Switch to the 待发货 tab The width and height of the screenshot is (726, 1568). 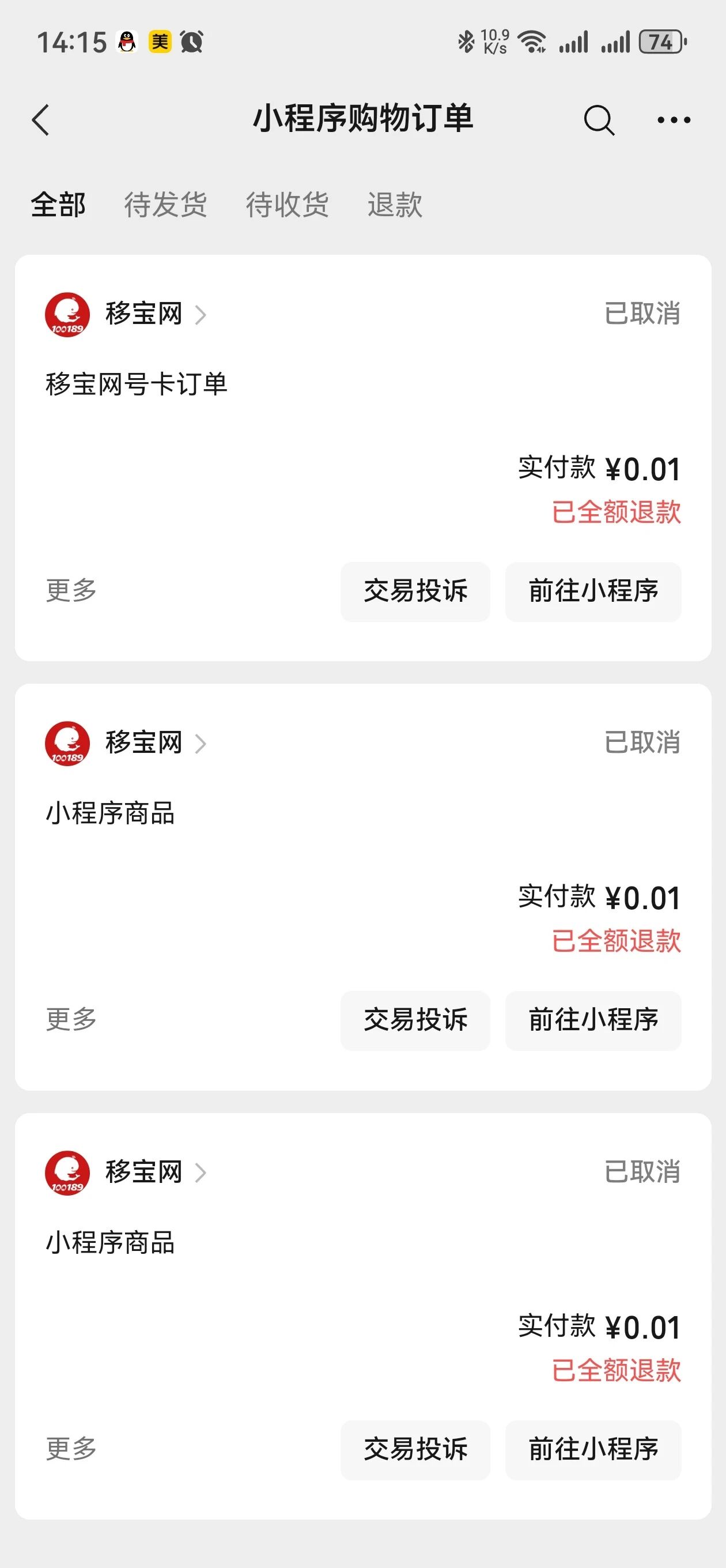tap(165, 205)
